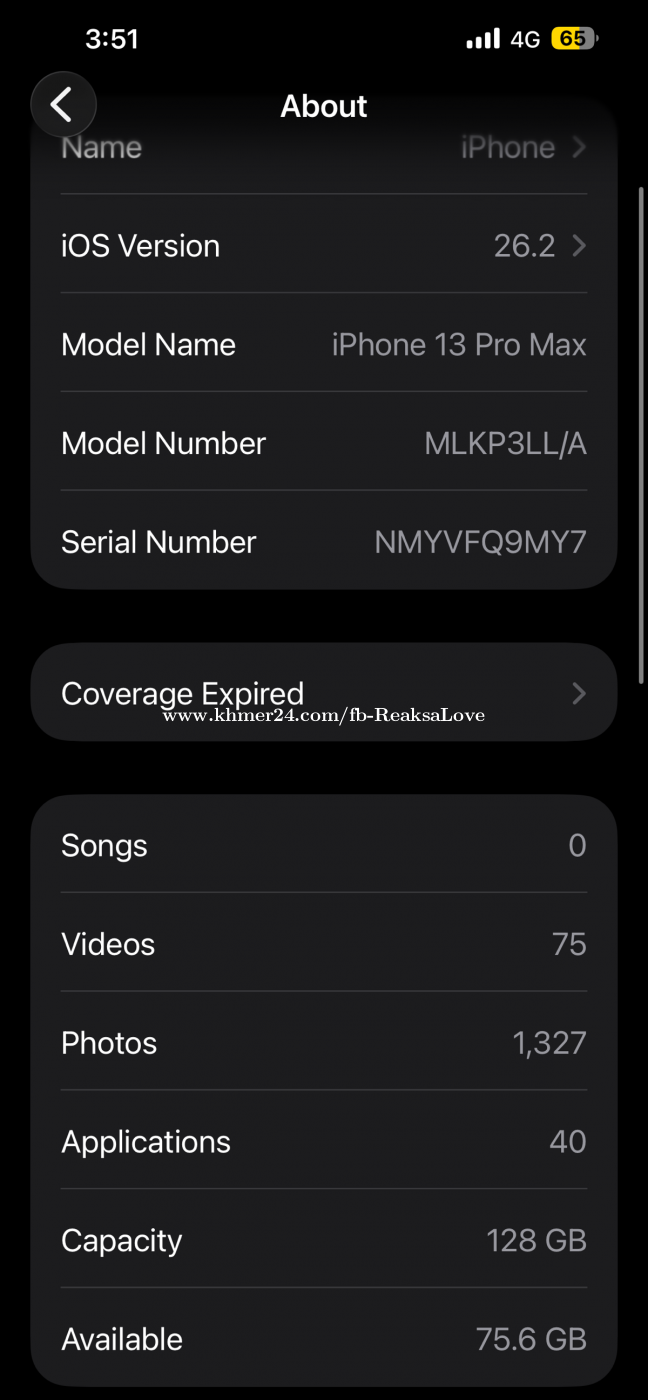
Task: Open iOS Version details
Action: tap(323, 246)
